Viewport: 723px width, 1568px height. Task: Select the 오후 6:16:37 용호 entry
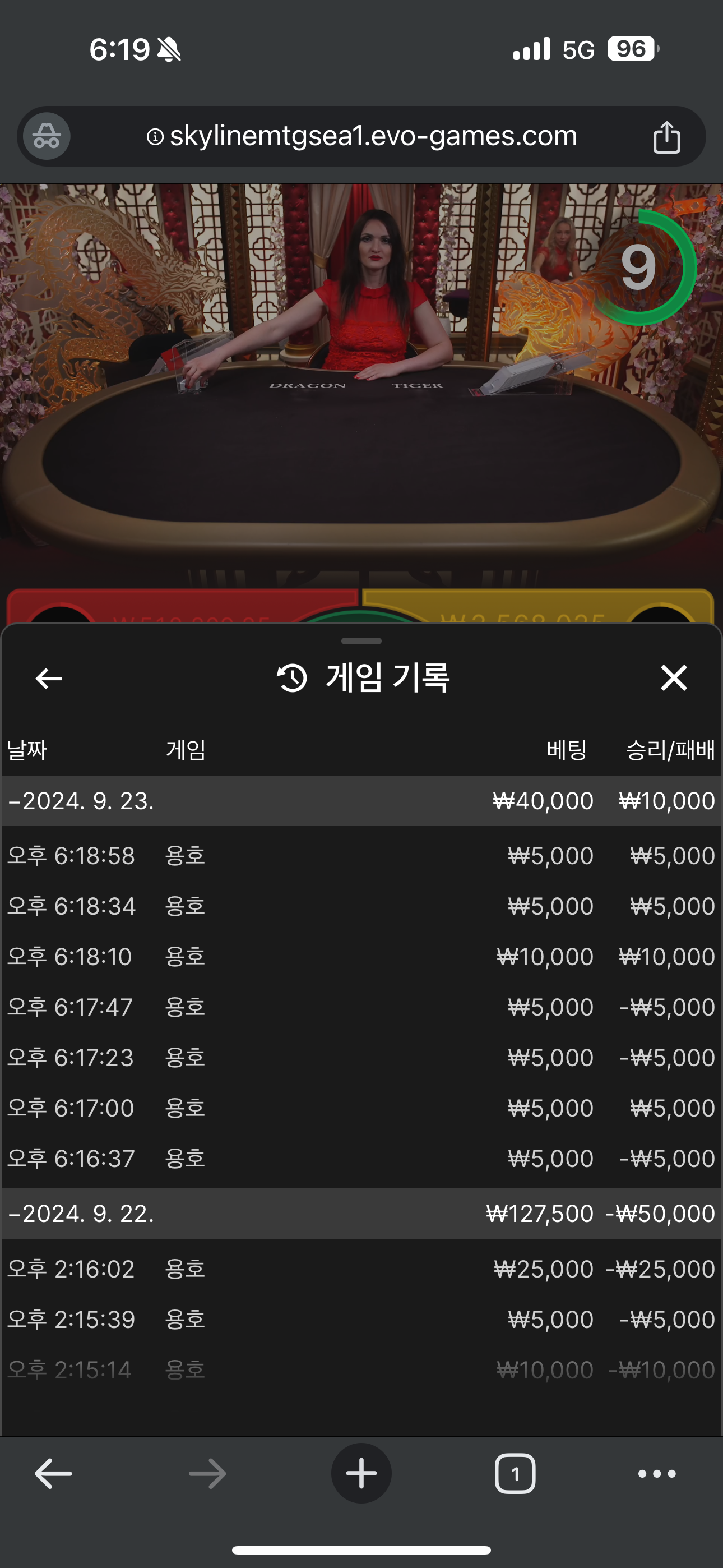tap(361, 1159)
